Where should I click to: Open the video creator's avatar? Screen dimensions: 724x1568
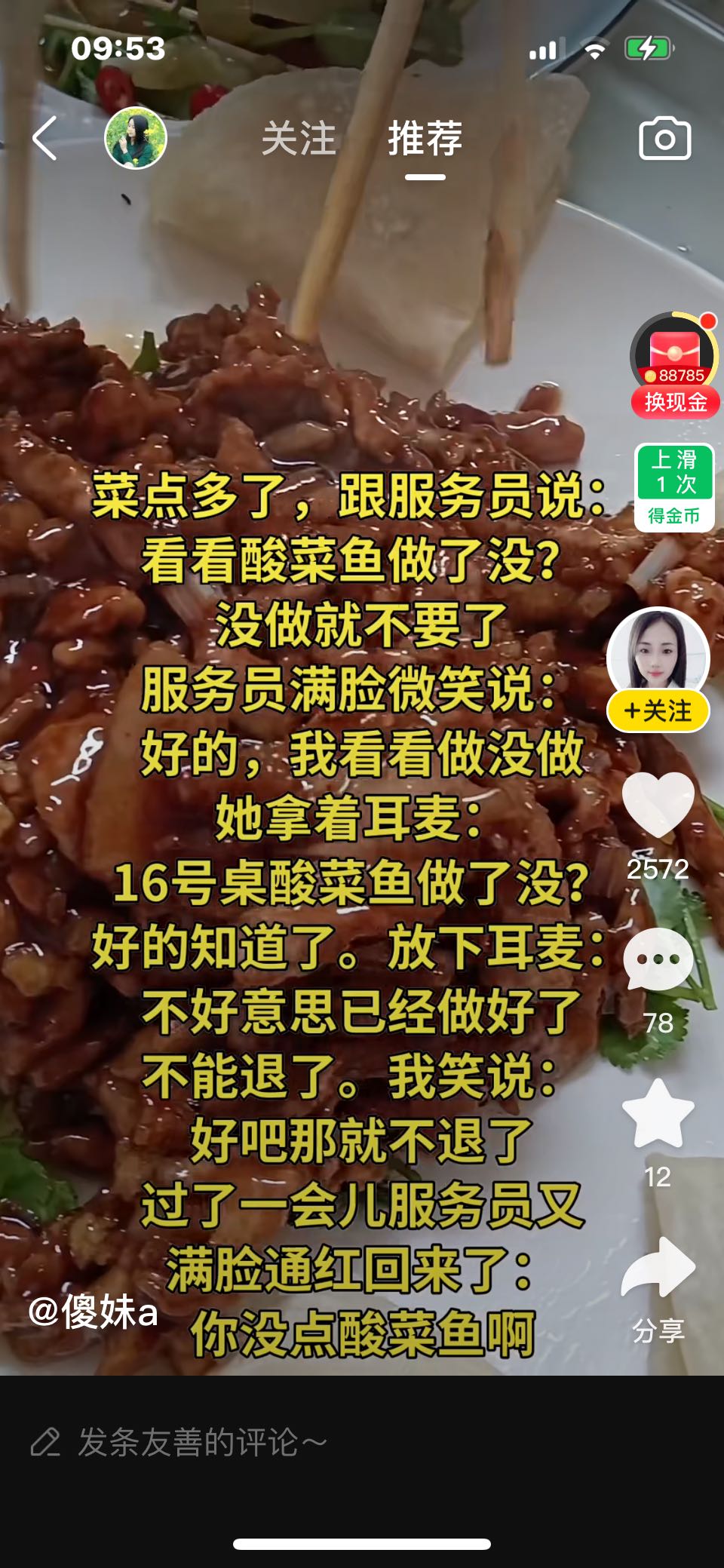pyautogui.click(x=658, y=656)
